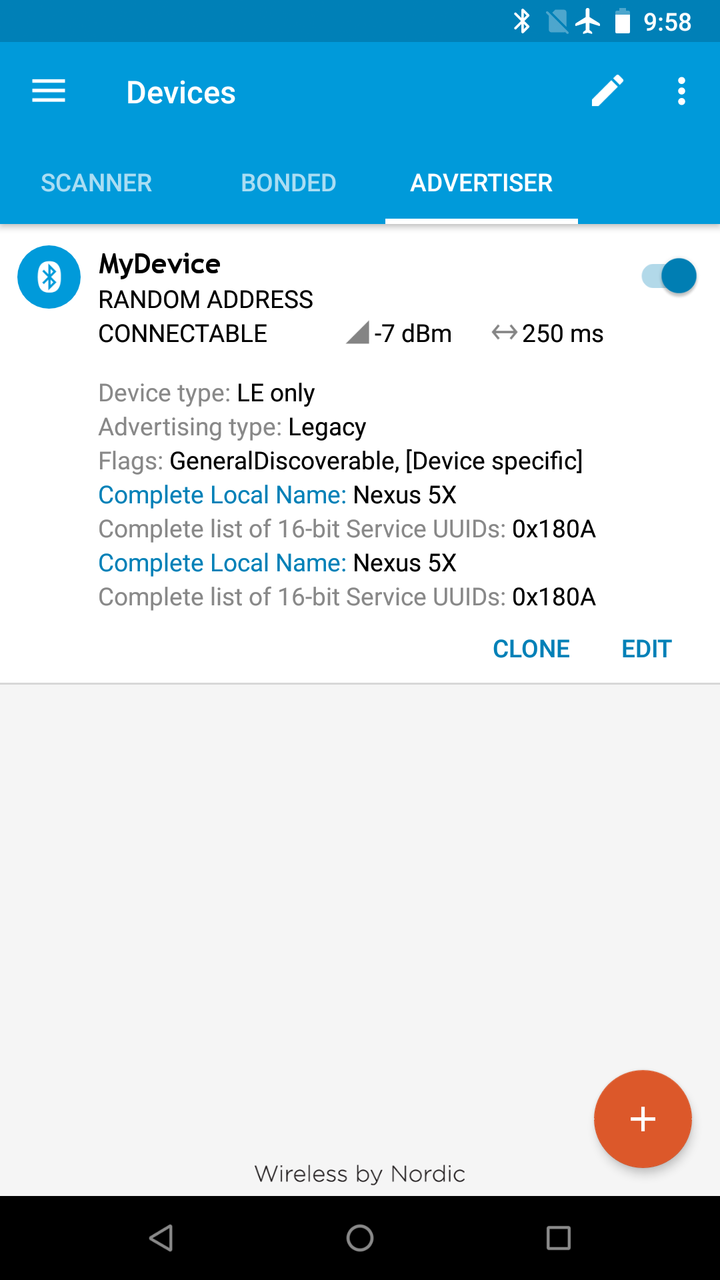The width and height of the screenshot is (720, 1280).
Task: Switch to the Scanner tab
Action: pos(96,183)
